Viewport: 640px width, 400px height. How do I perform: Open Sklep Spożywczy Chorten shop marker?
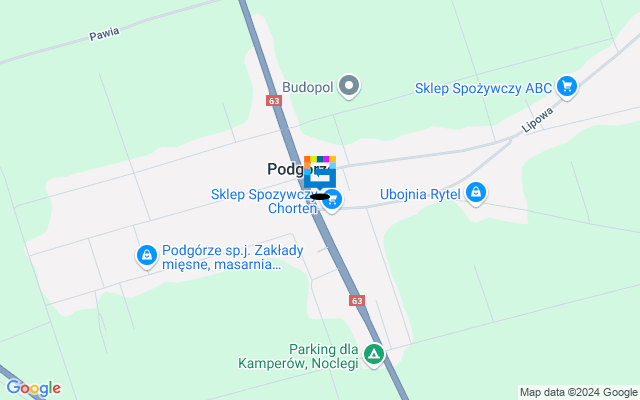tap(334, 201)
